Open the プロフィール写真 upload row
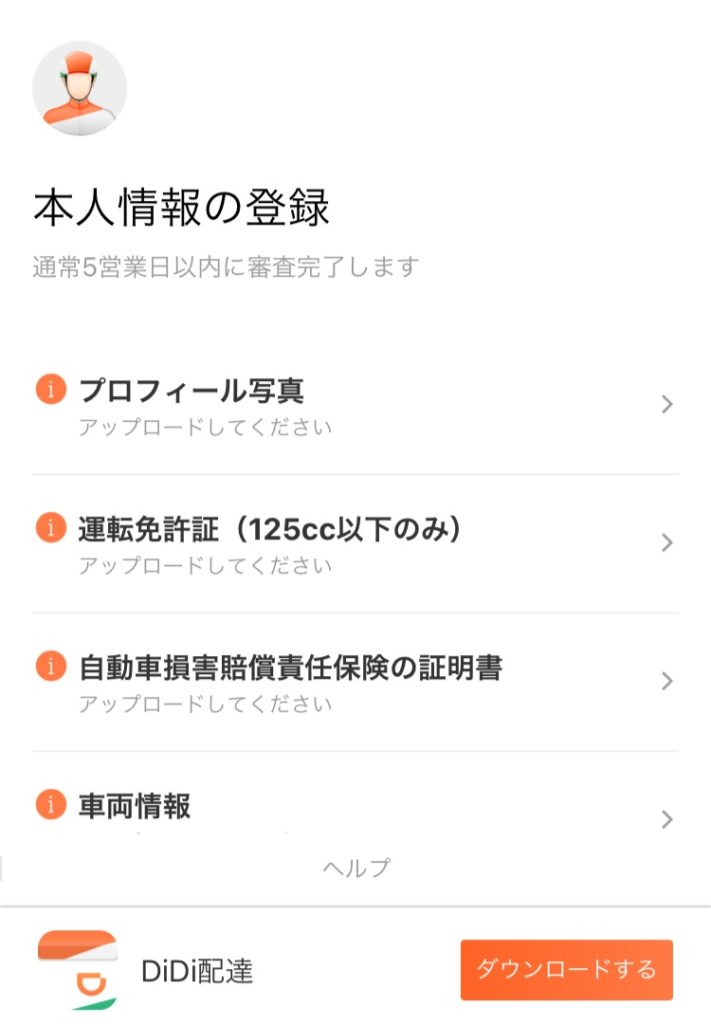The width and height of the screenshot is (711, 1024). pos(355,405)
